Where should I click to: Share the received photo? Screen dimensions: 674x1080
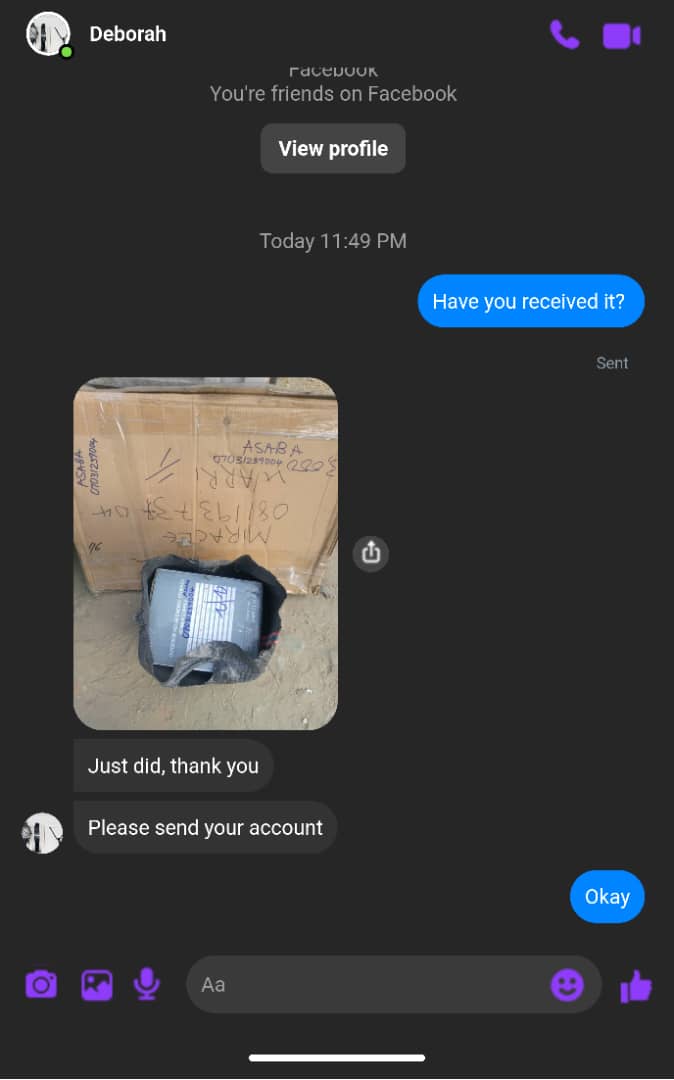[371, 552]
